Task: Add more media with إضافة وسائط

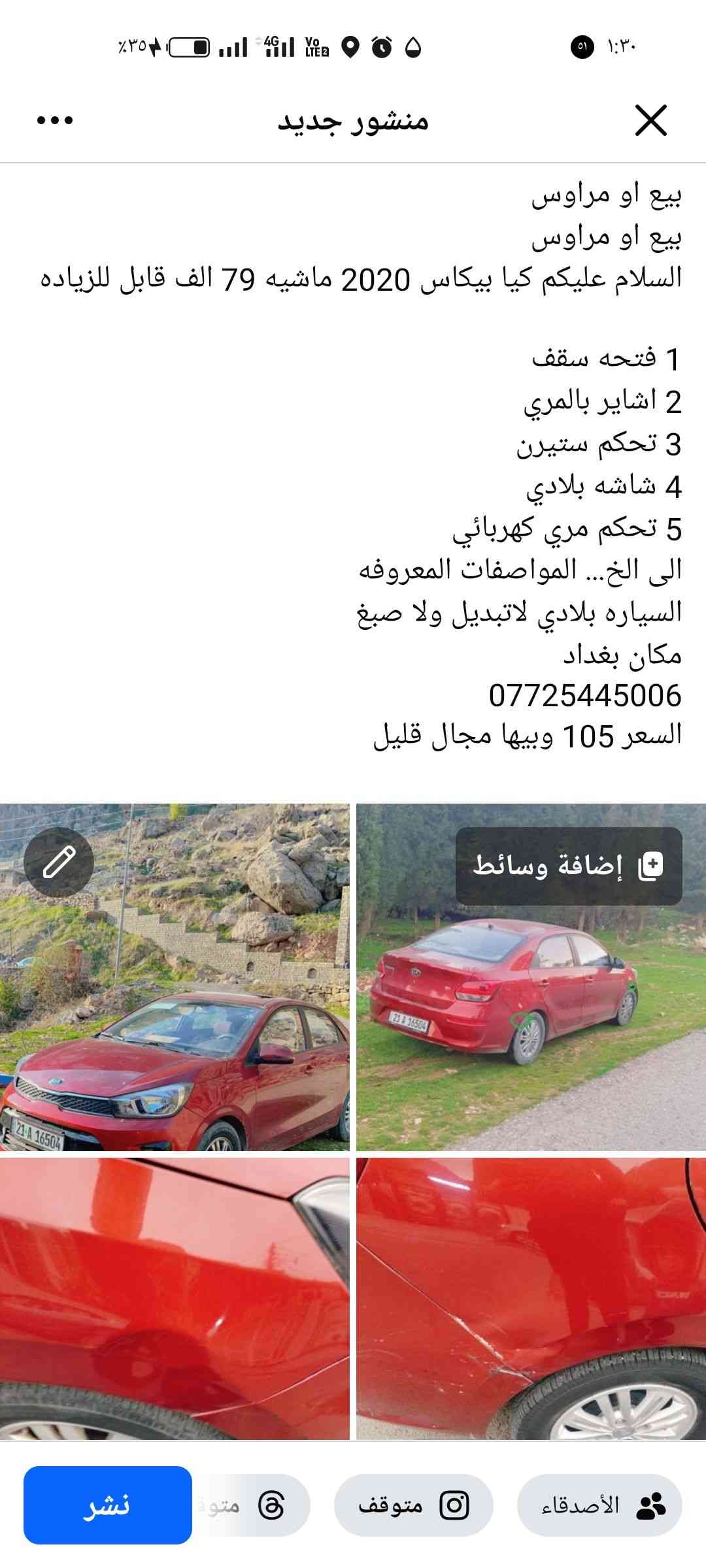Action: [569, 866]
